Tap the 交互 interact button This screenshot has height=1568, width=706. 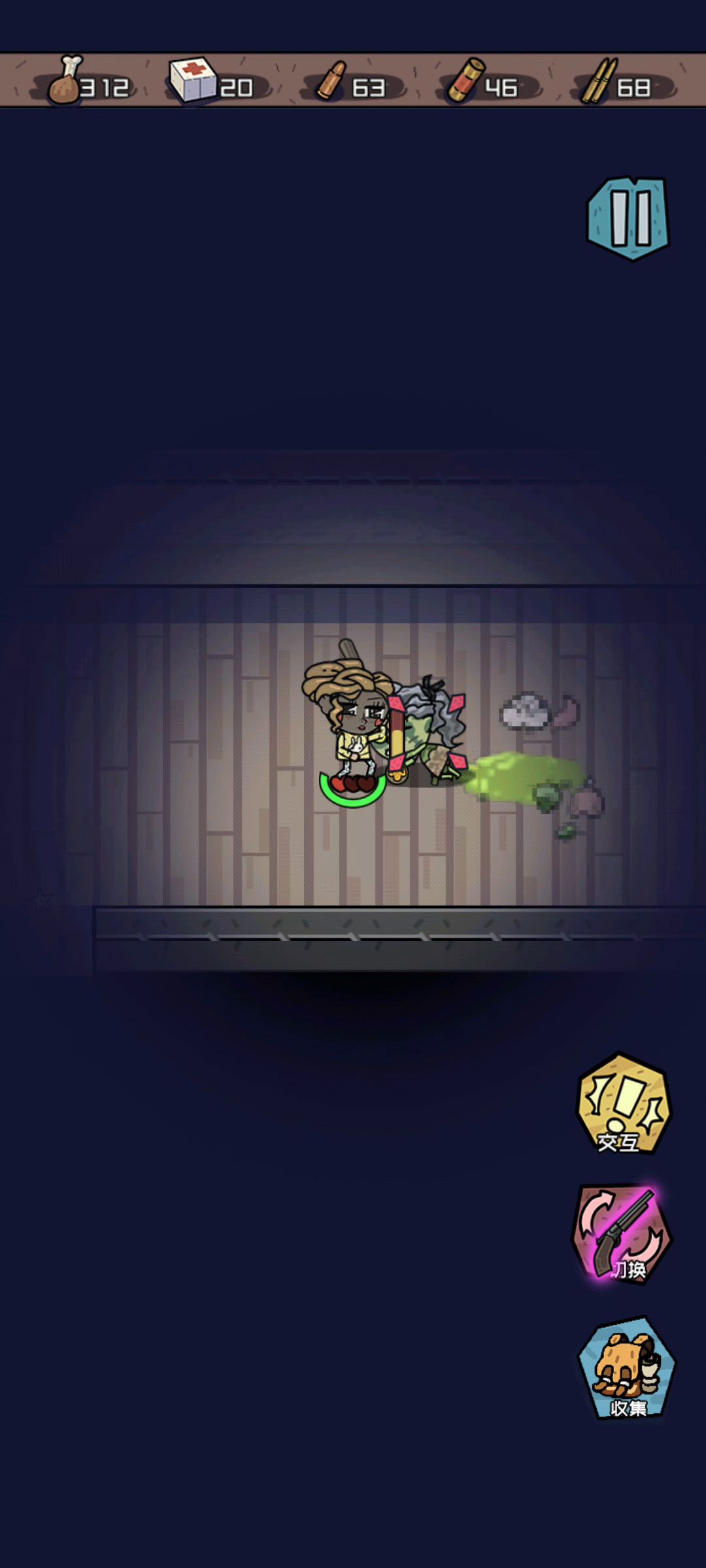tap(623, 1104)
